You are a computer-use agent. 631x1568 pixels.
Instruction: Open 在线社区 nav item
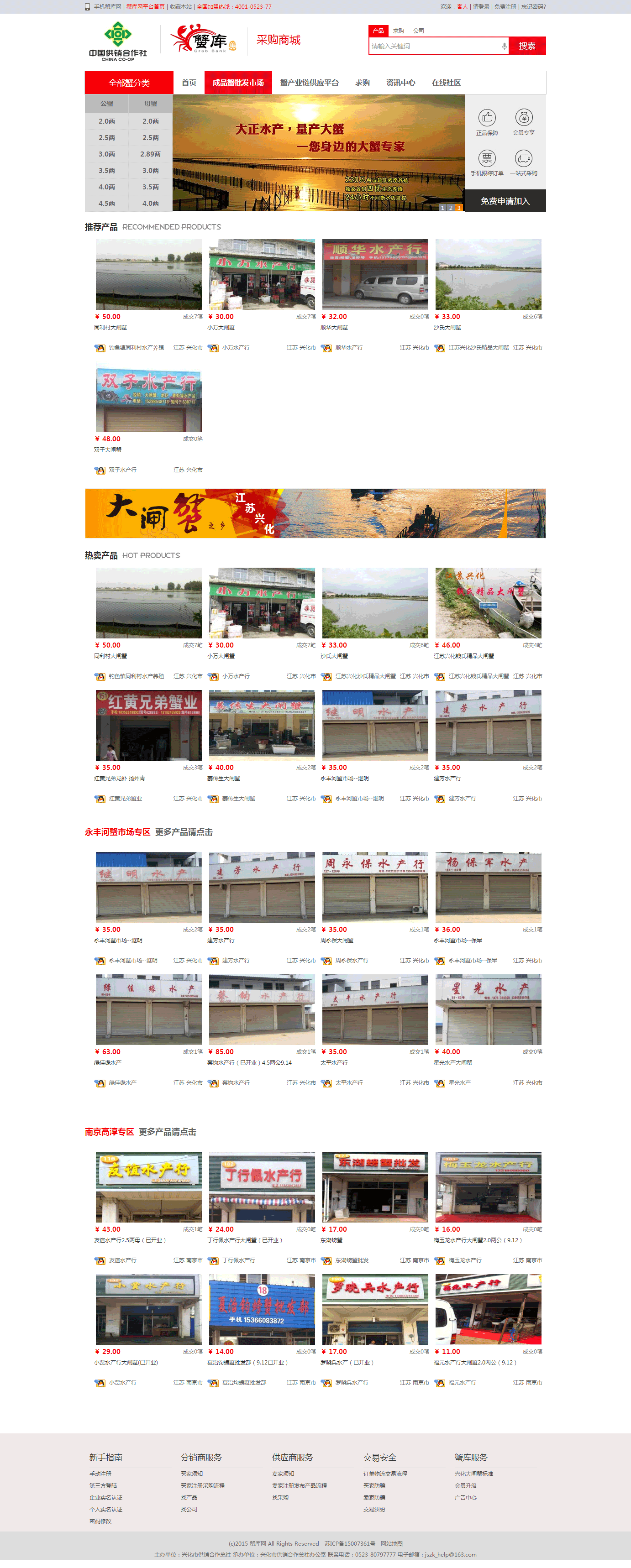point(446,83)
